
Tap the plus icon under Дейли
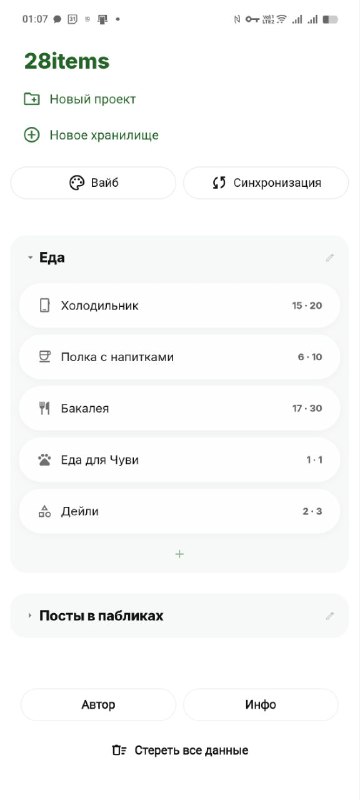(179, 554)
